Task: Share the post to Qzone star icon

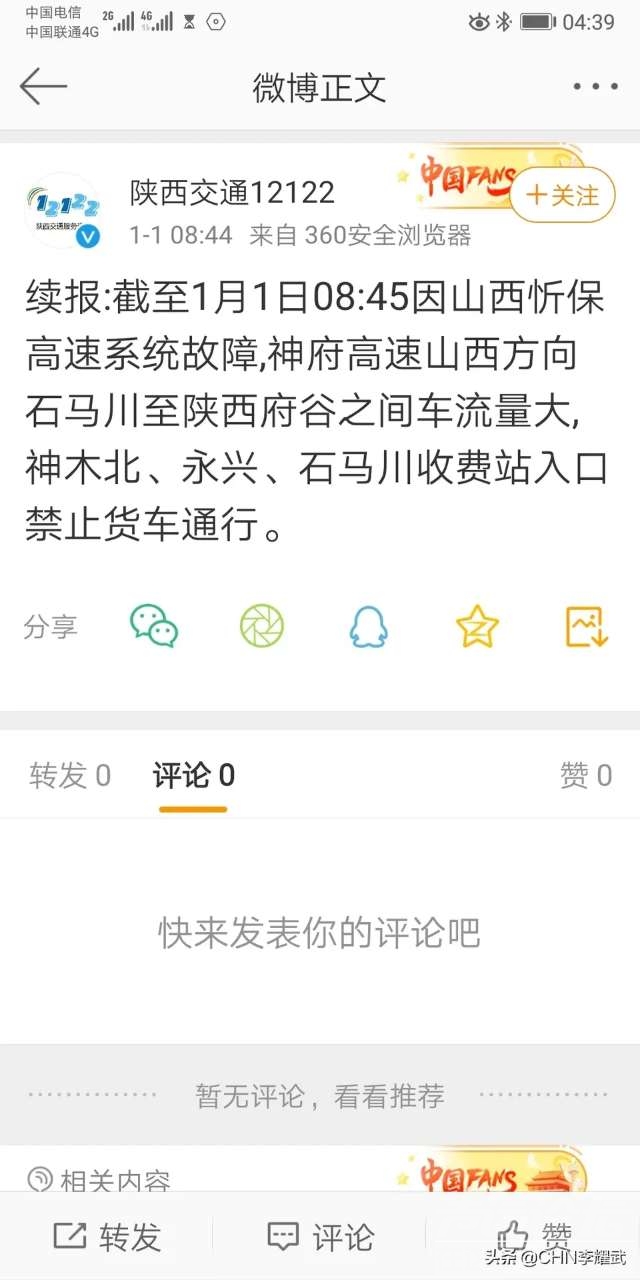Action: click(x=477, y=626)
